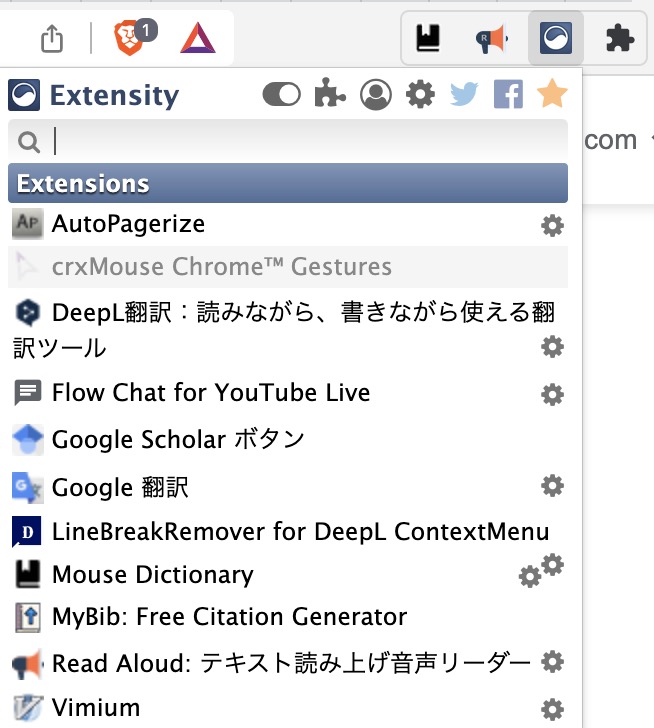Toggle the AutoPagerize extension

coord(128,224)
